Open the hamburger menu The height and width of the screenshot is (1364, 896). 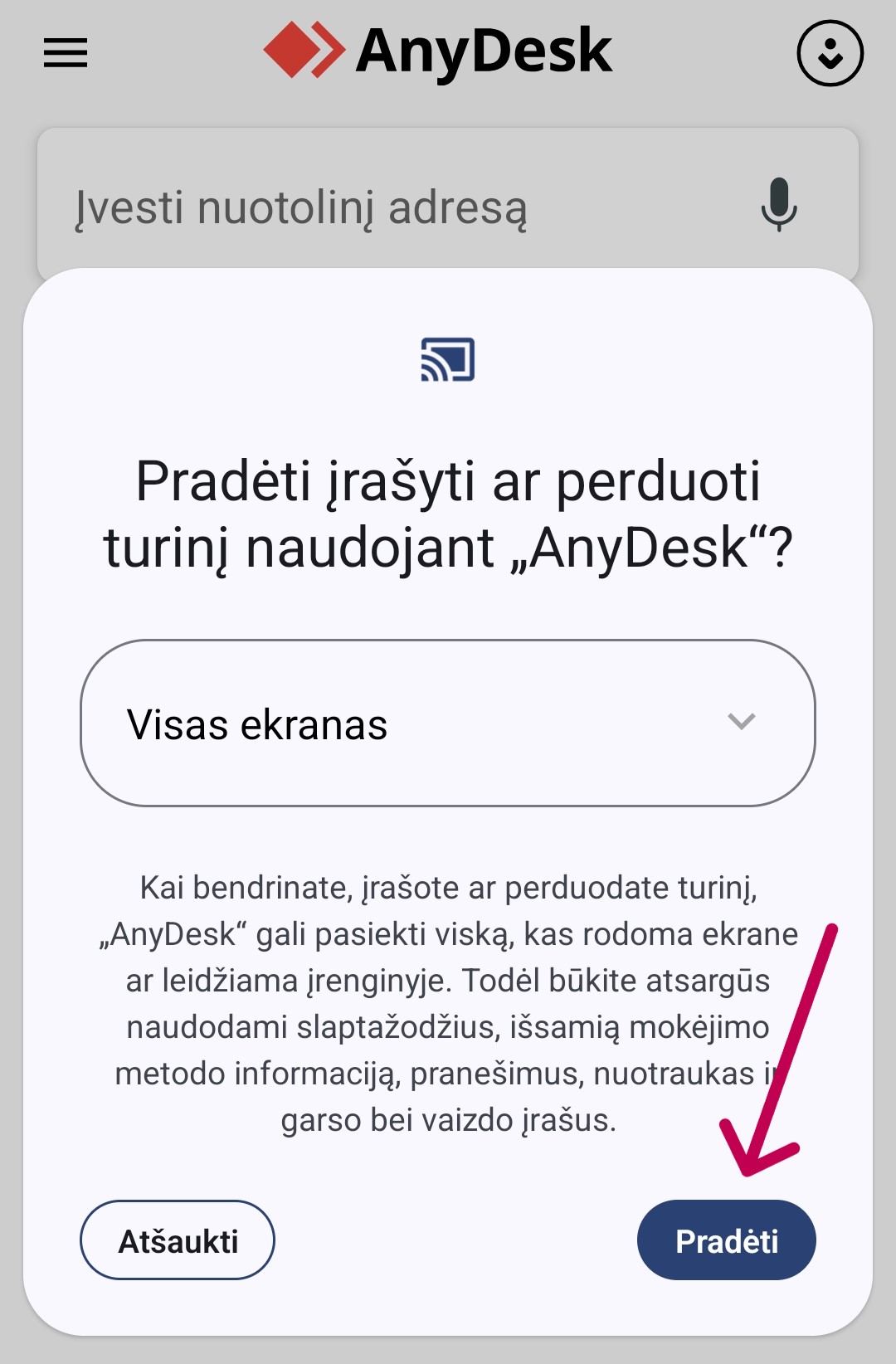(66, 53)
